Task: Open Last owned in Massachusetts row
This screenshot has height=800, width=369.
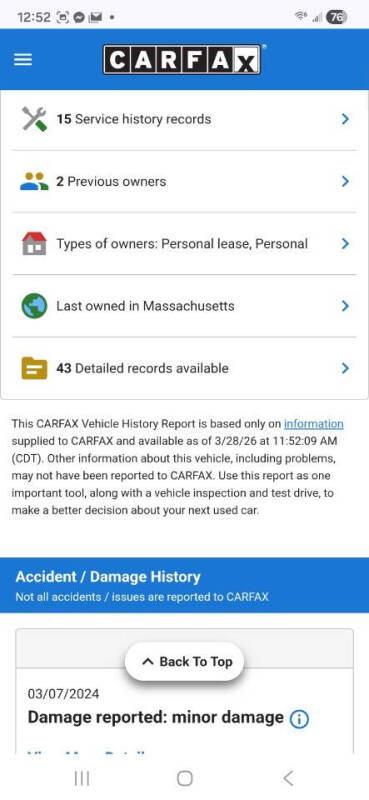Action: [x=184, y=306]
